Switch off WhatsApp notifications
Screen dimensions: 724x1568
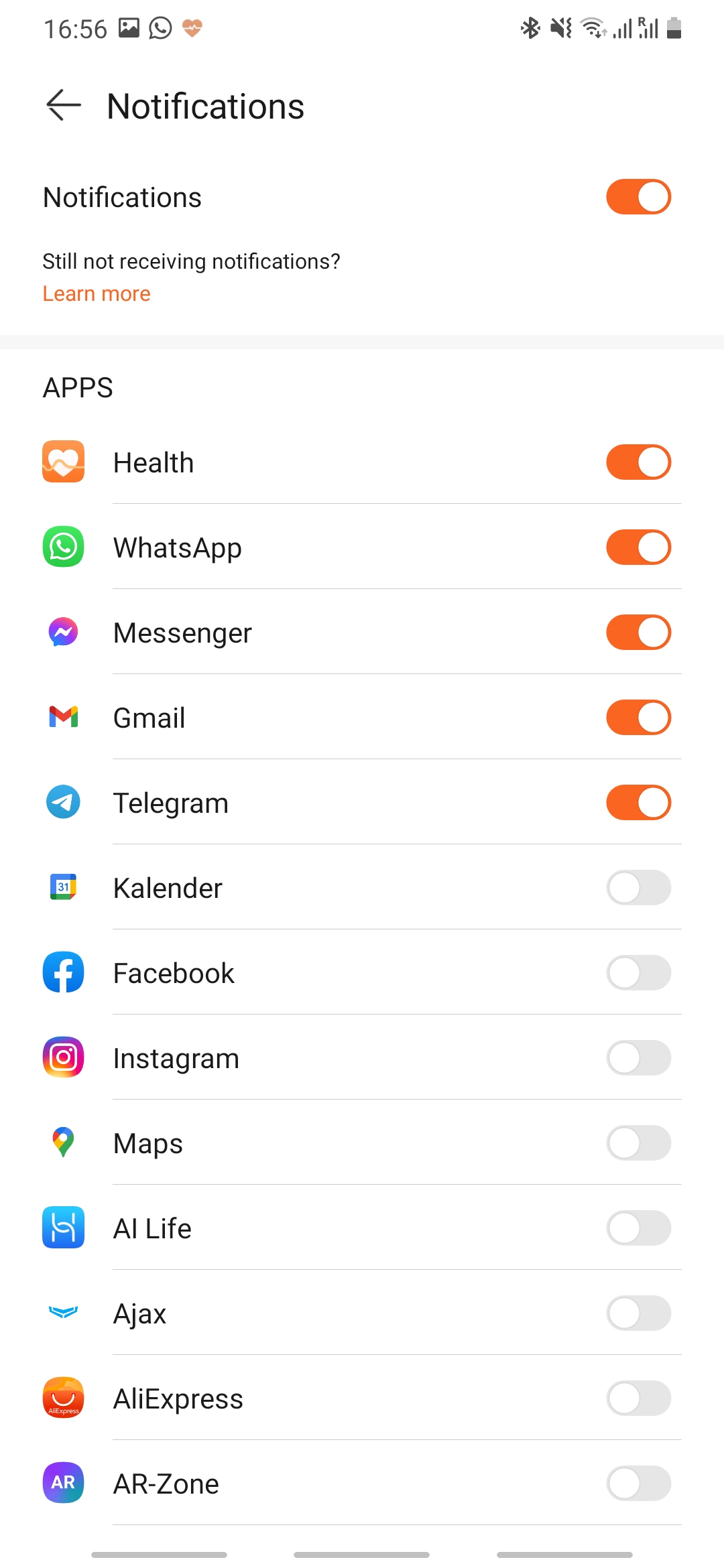coord(638,547)
